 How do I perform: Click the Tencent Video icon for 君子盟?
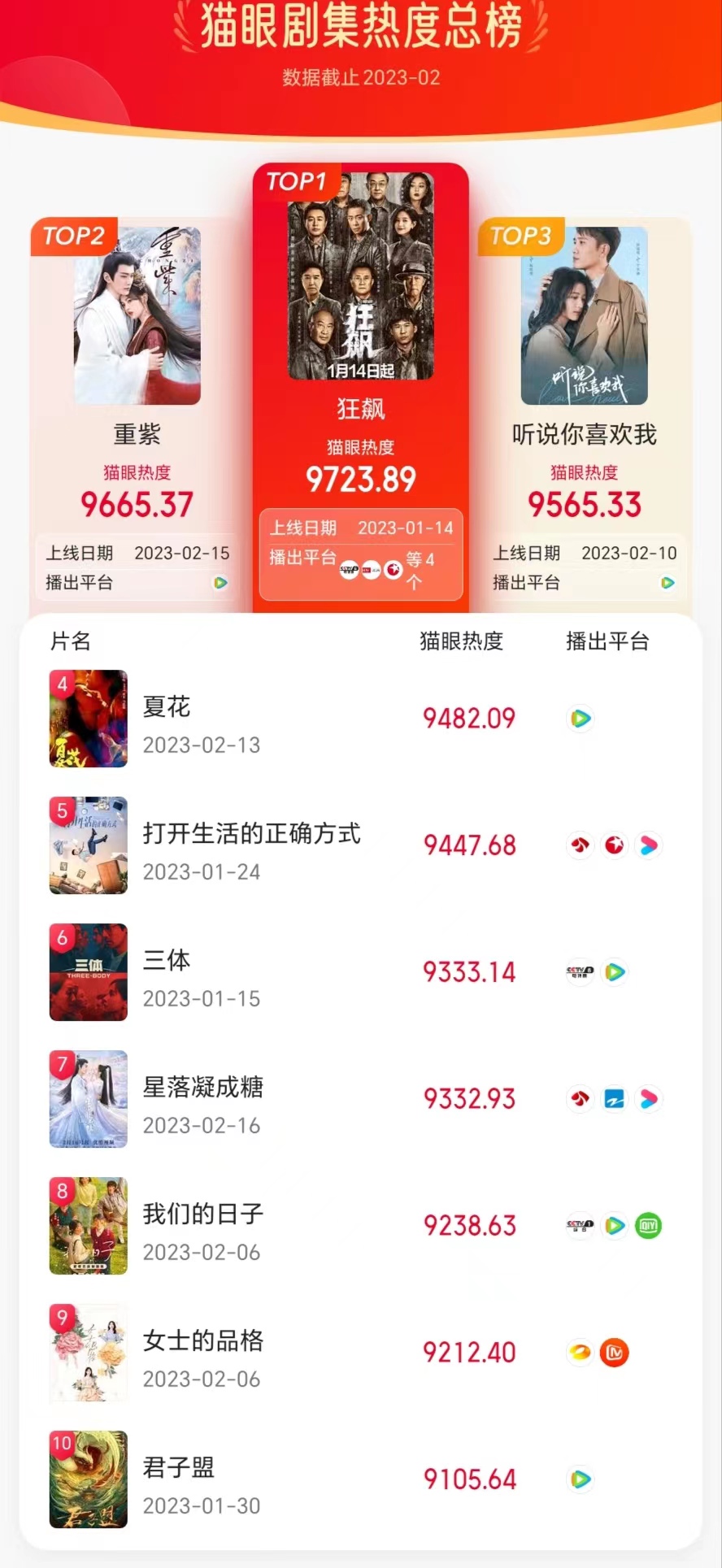click(x=580, y=1479)
